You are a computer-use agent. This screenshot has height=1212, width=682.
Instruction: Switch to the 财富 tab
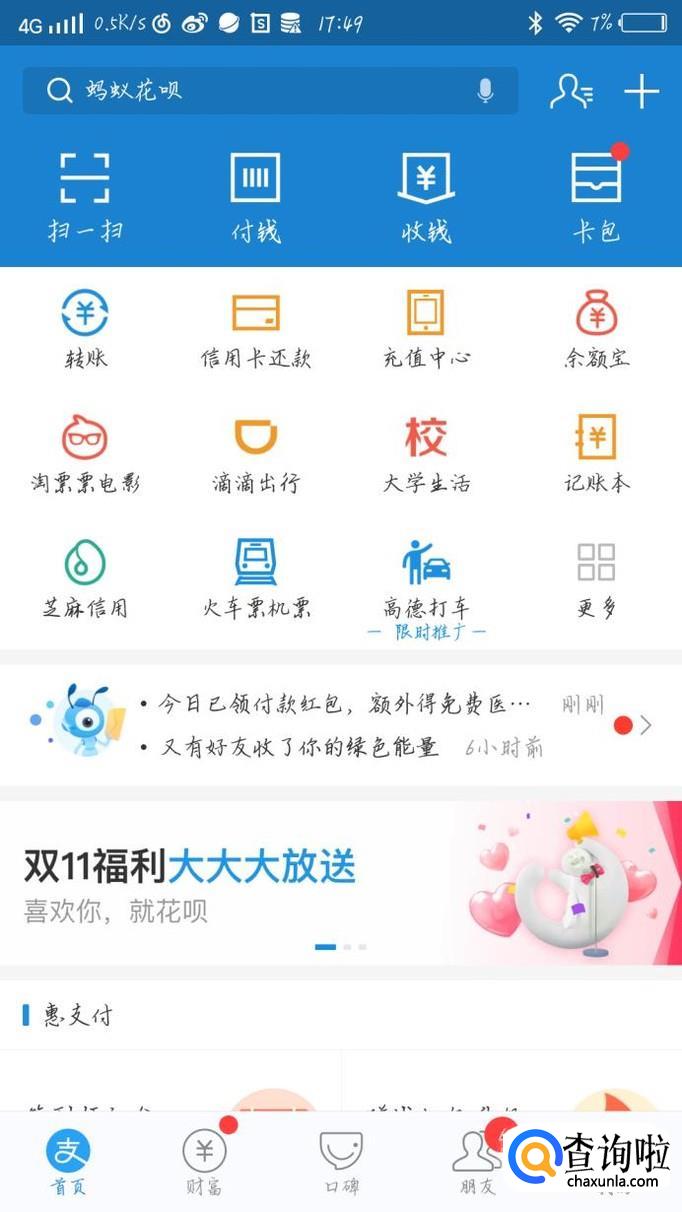(x=204, y=1162)
